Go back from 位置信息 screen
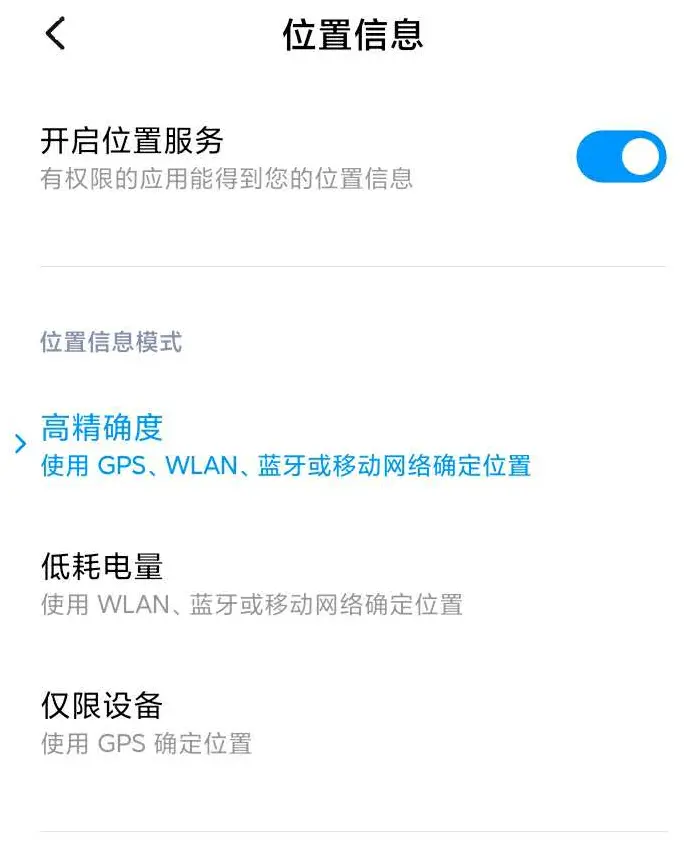This screenshot has height=864, width=689. click(x=55, y=34)
